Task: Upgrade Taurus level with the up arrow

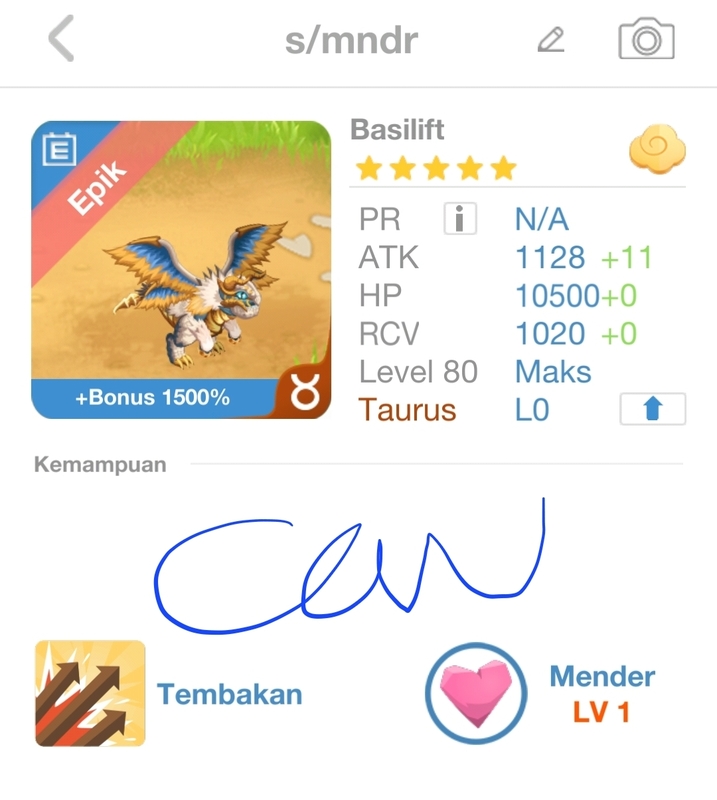Action: tap(653, 409)
